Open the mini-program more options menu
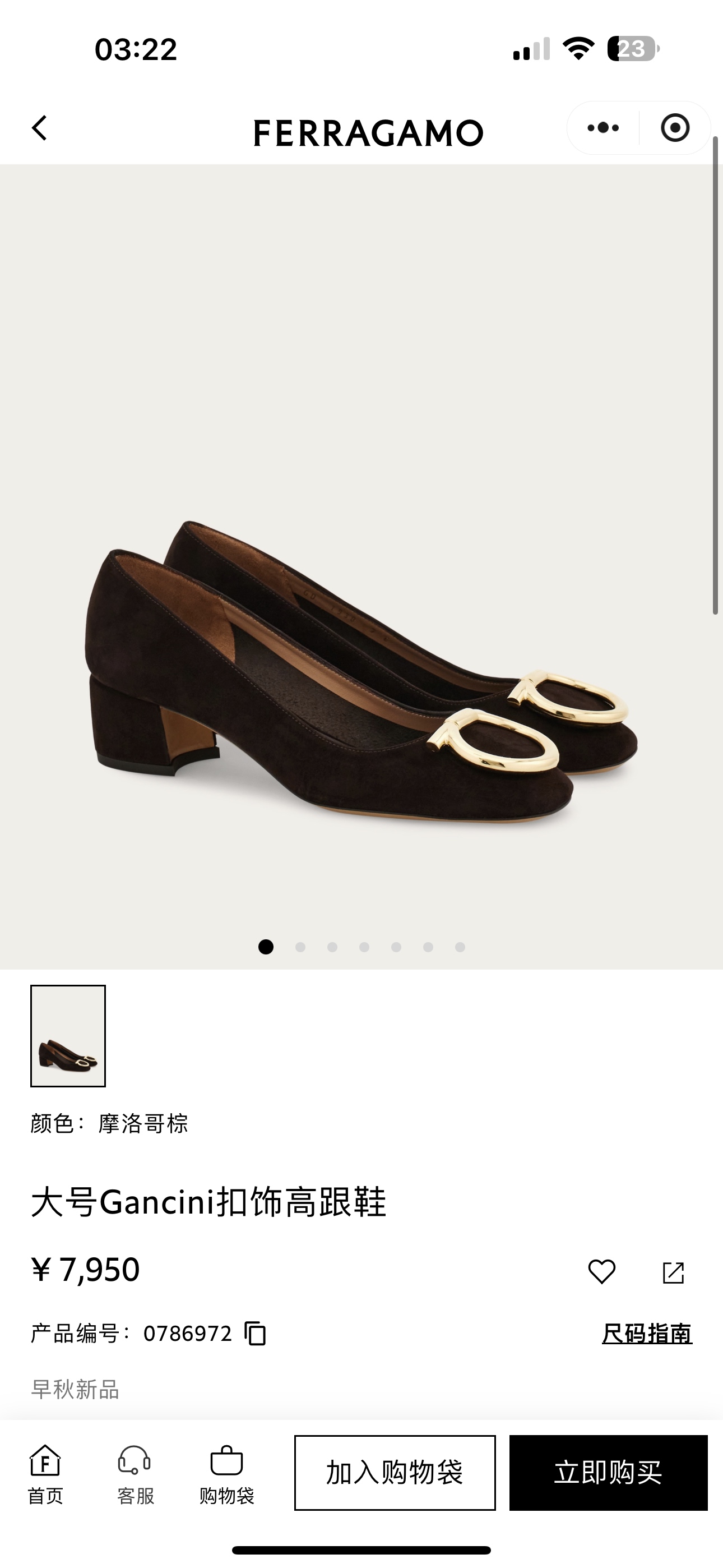This screenshot has width=723, height=1568. 603,128
